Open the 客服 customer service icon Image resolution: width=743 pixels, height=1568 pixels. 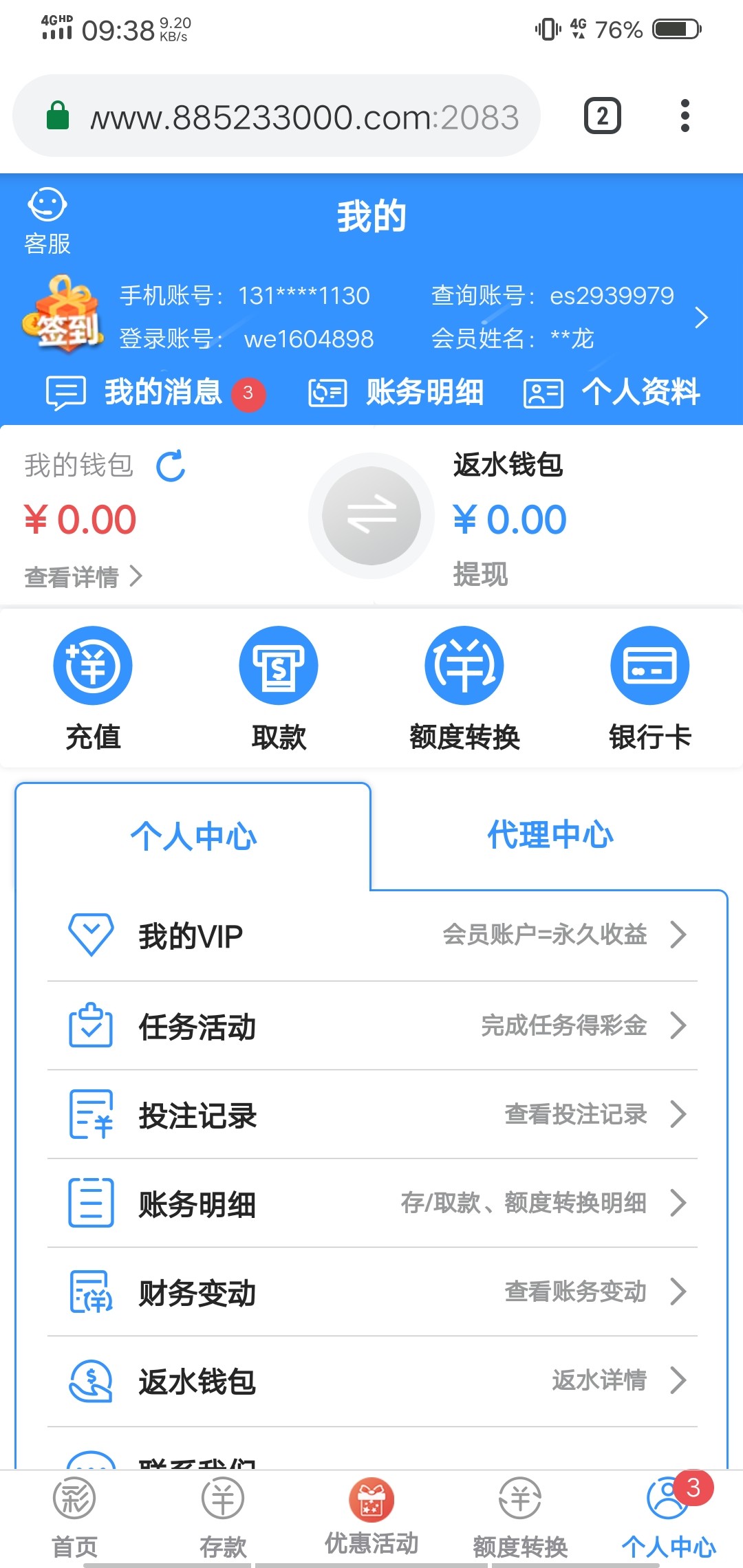[47, 220]
